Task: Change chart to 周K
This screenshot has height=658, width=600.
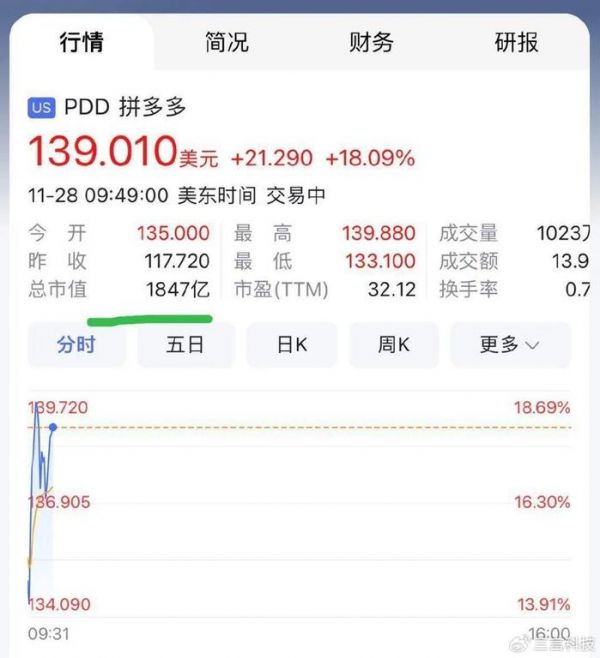Action: click(x=394, y=345)
